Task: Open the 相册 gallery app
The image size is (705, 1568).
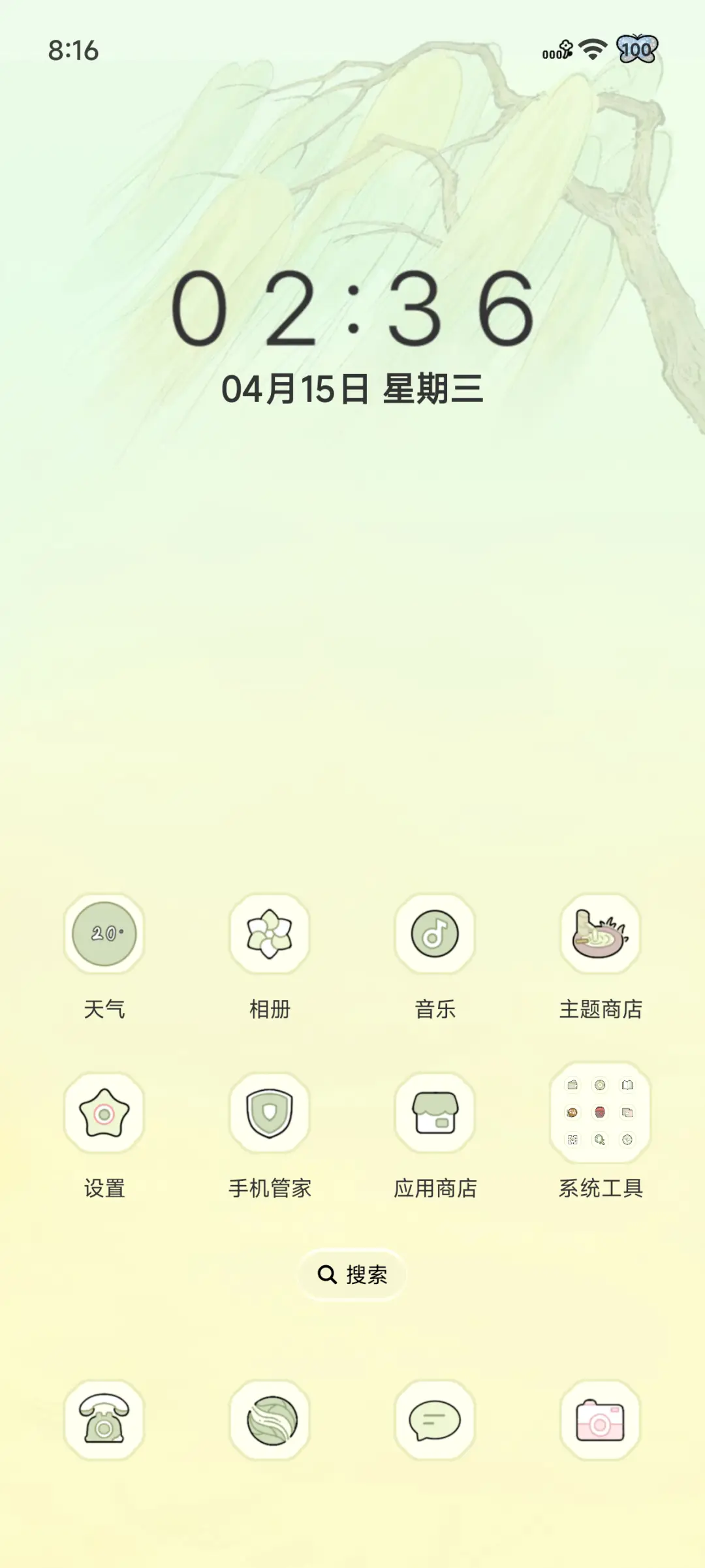Action: (x=270, y=935)
